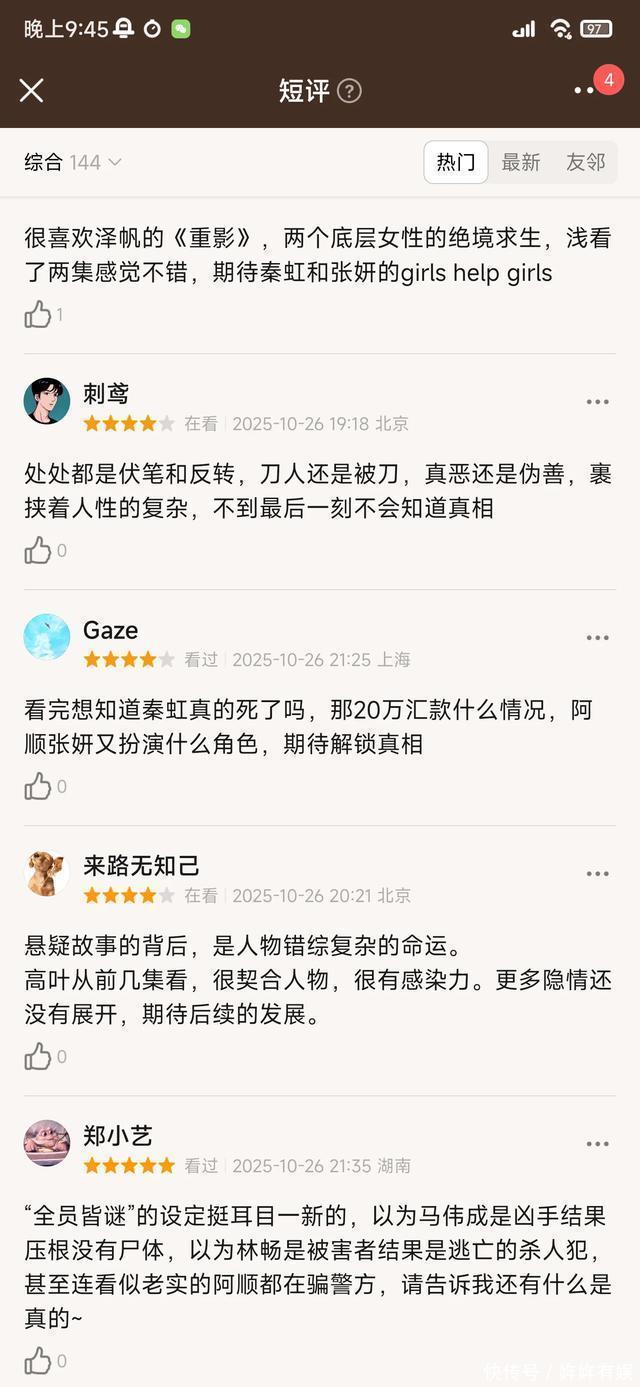Open more options for Gaze's review
Image resolution: width=640 pixels, height=1387 pixels.
597,638
